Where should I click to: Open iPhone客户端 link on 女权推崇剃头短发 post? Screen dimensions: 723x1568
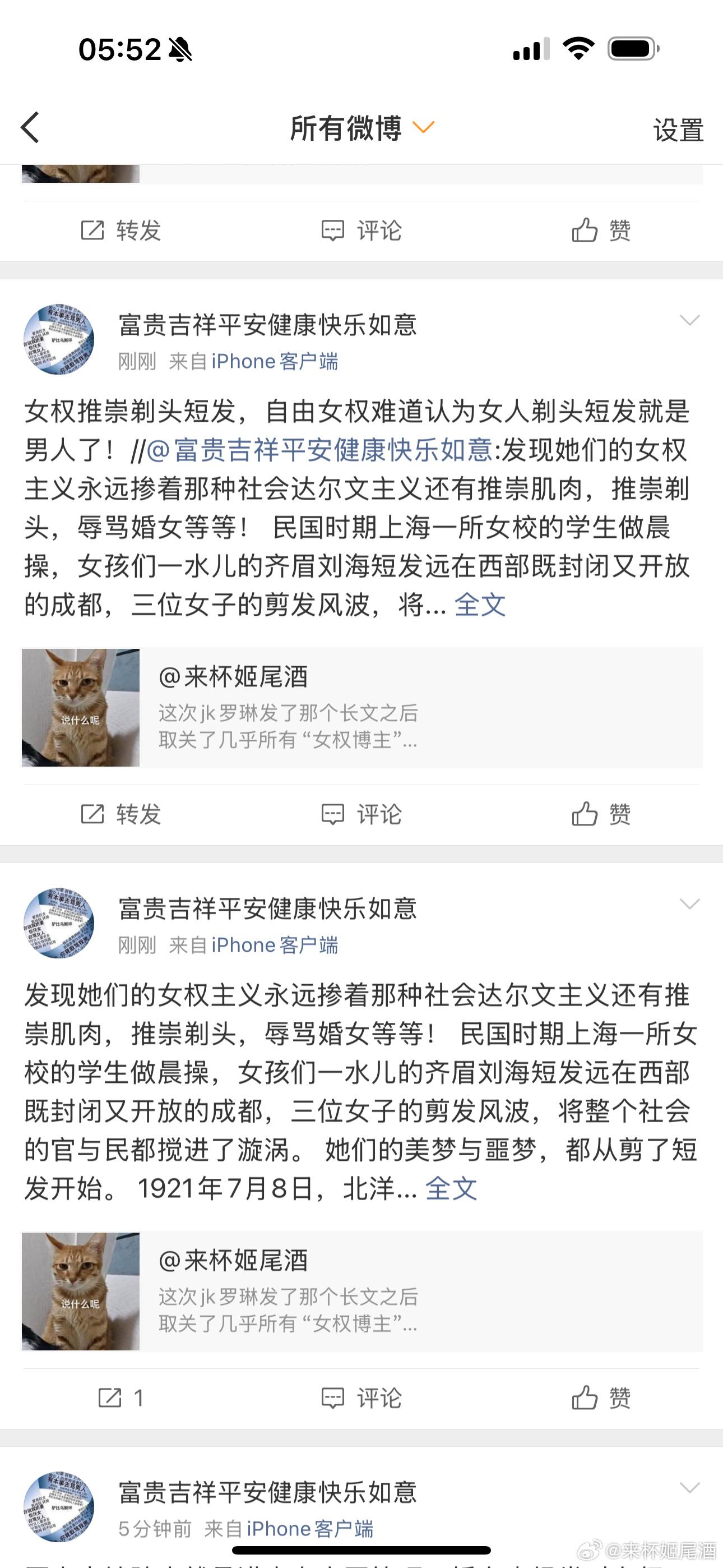(275, 362)
